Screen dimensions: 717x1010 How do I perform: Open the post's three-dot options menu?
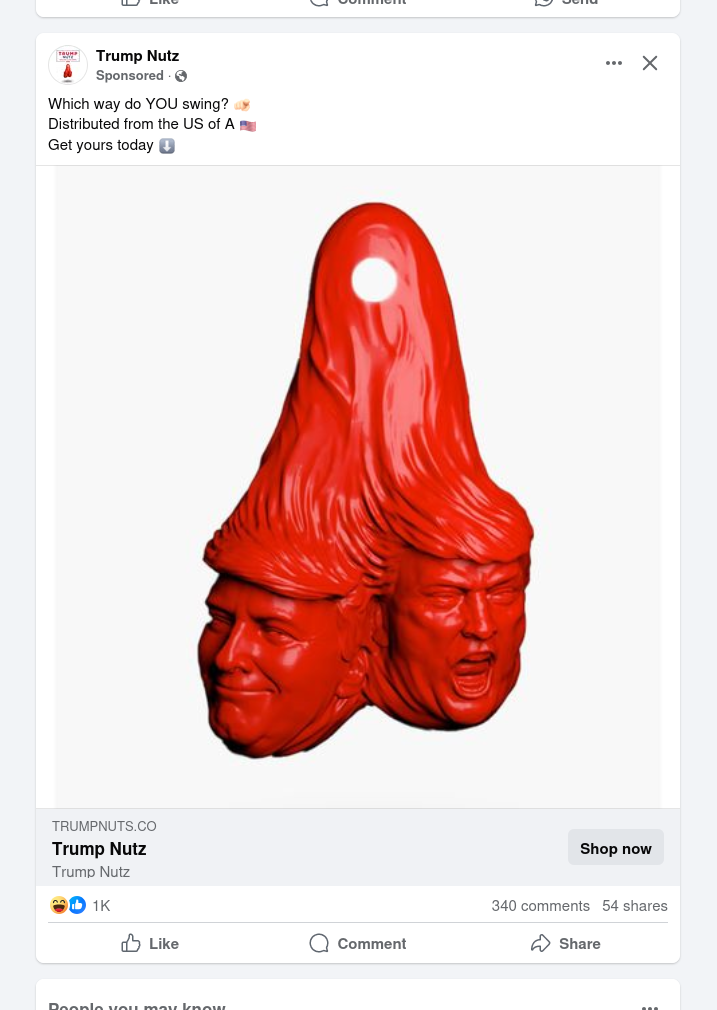point(614,63)
